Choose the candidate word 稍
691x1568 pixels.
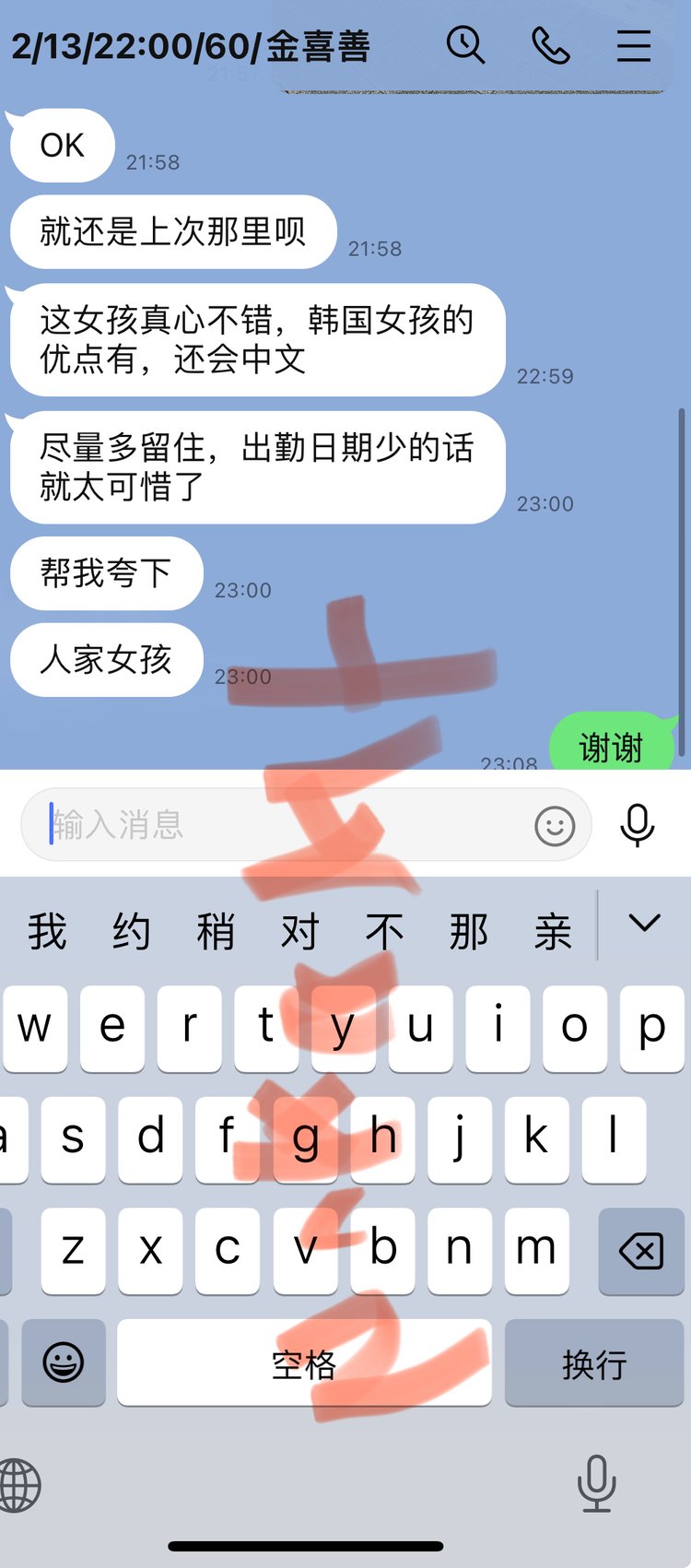(x=216, y=931)
